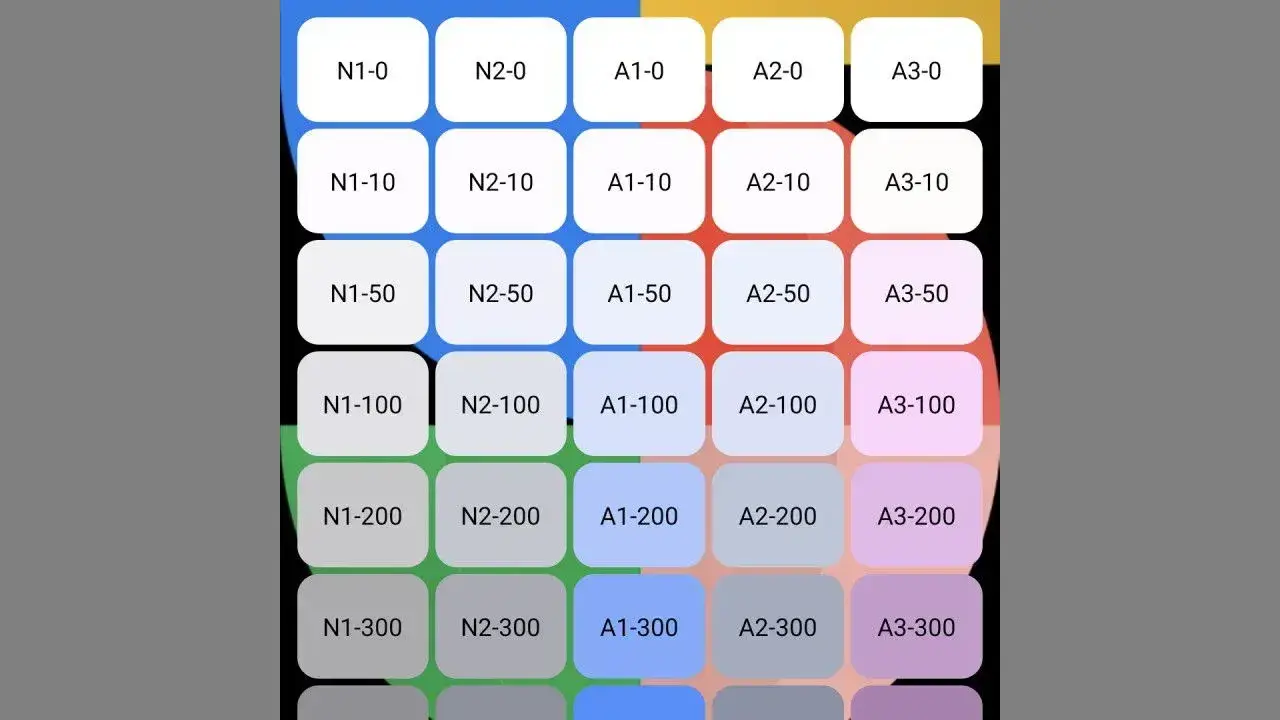This screenshot has width=1280, height=720.
Task: Select the A2-300 color tile
Action: click(x=778, y=627)
